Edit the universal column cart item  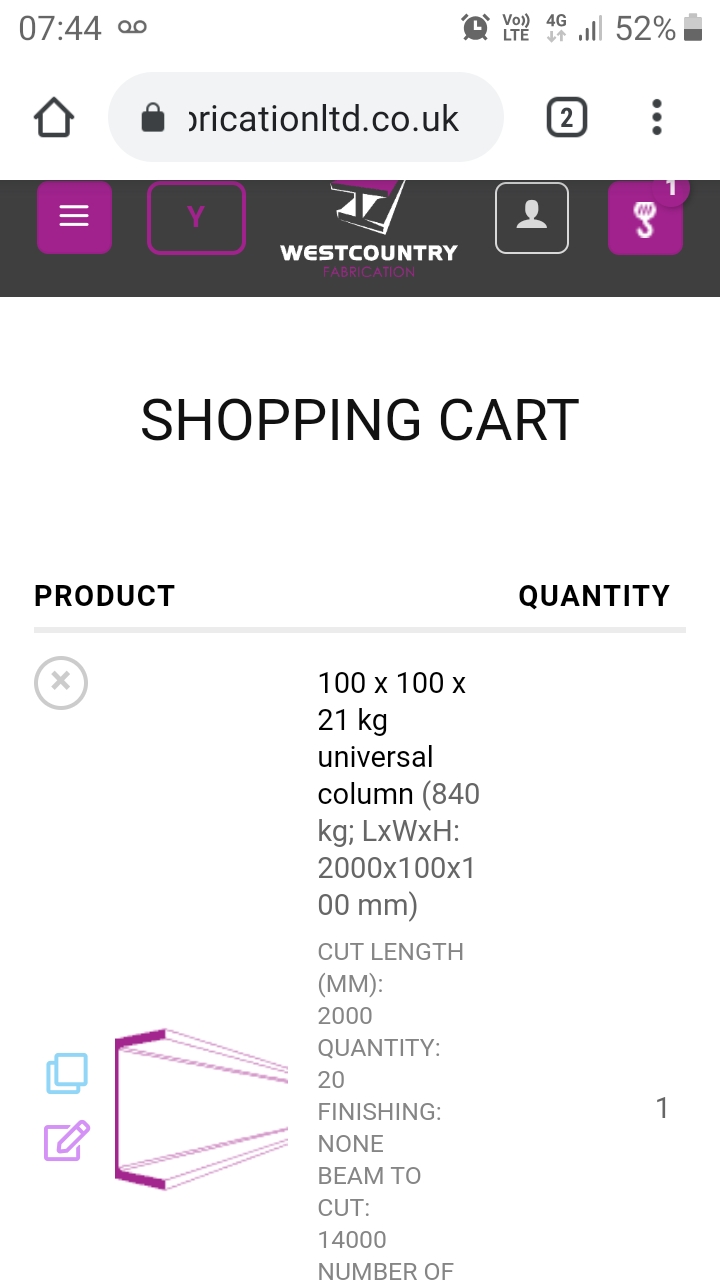click(67, 1141)
